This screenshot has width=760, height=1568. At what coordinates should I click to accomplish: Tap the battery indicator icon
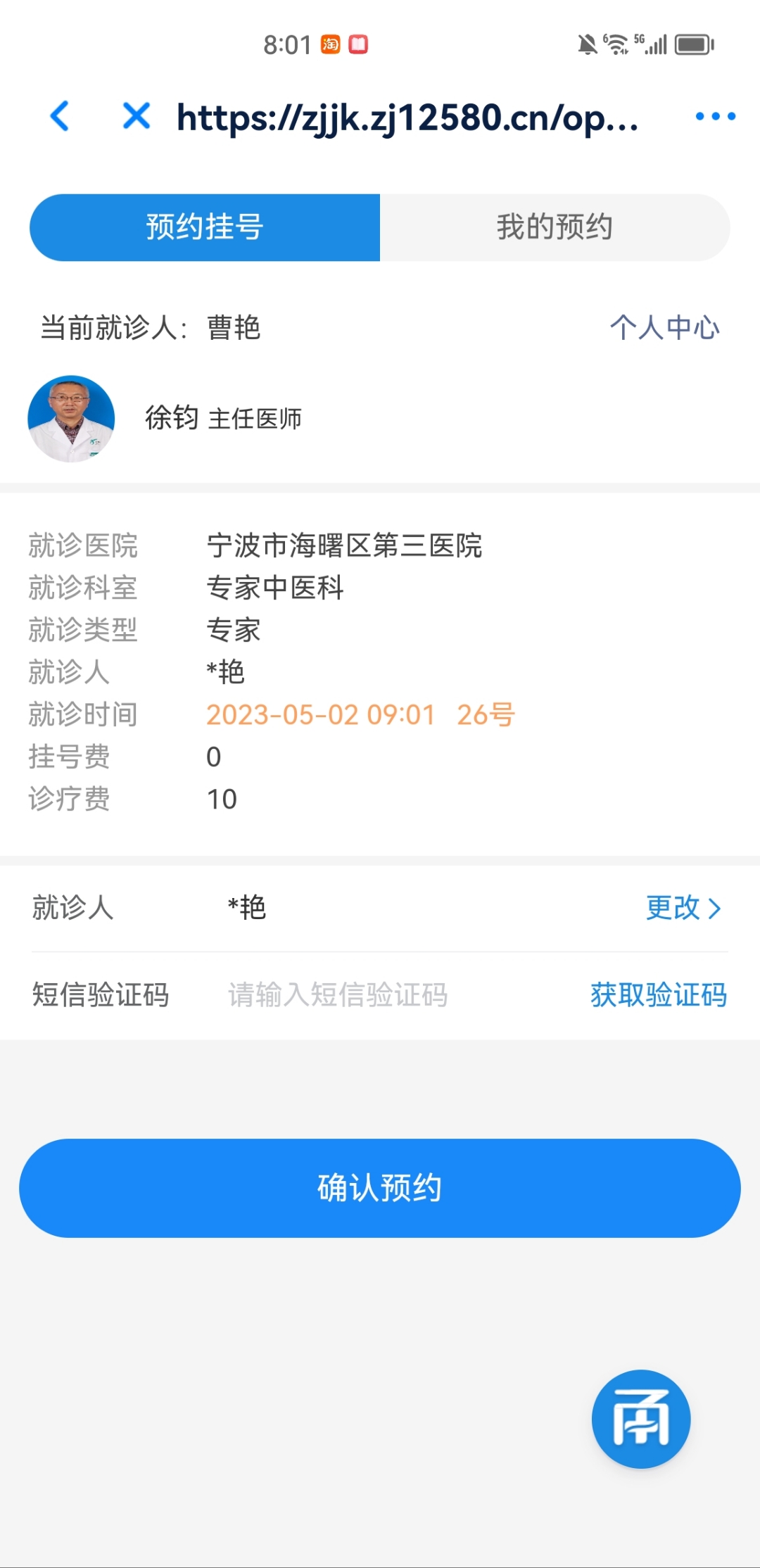692,44
